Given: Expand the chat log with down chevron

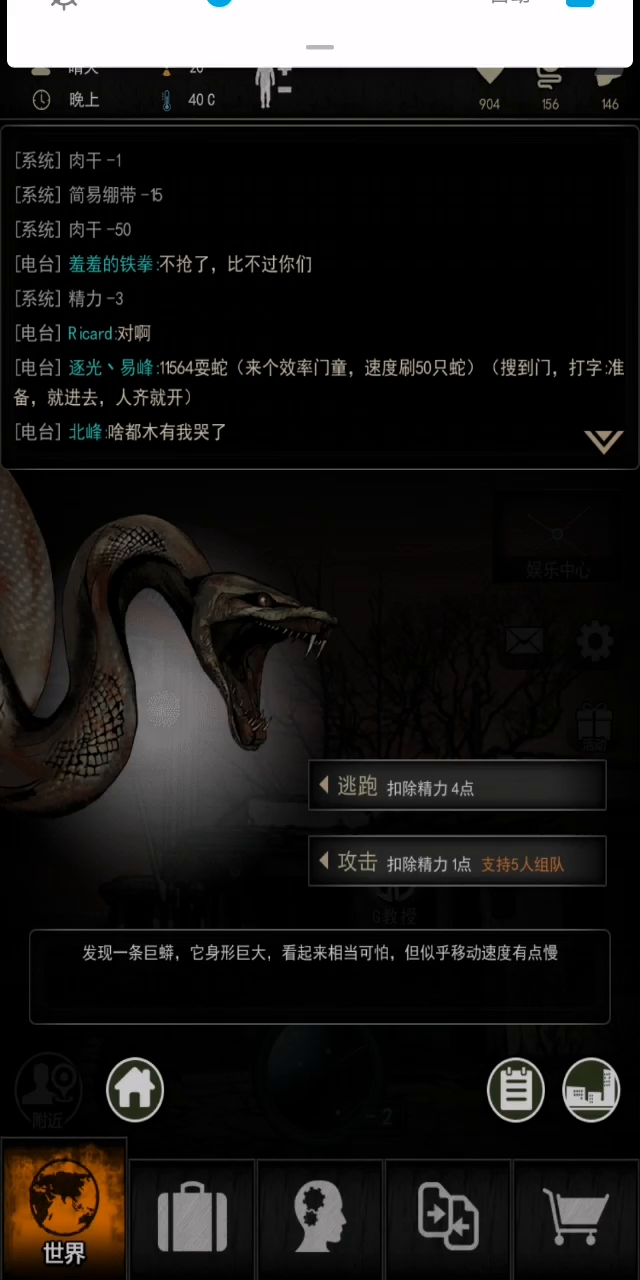Looking at the screenshot, I should tap(603, 442).
